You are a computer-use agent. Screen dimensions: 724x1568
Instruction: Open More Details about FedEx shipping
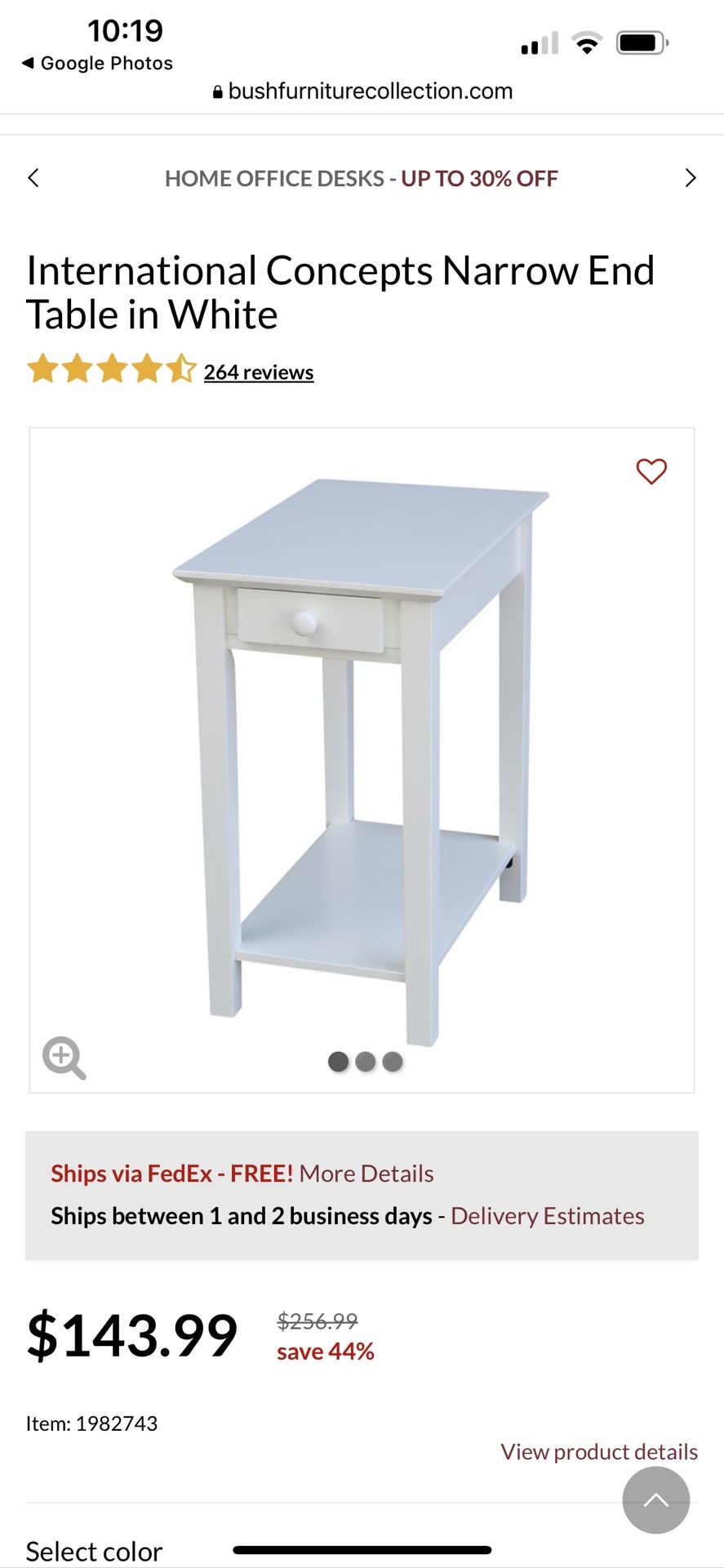click(x=366, y=1174)
